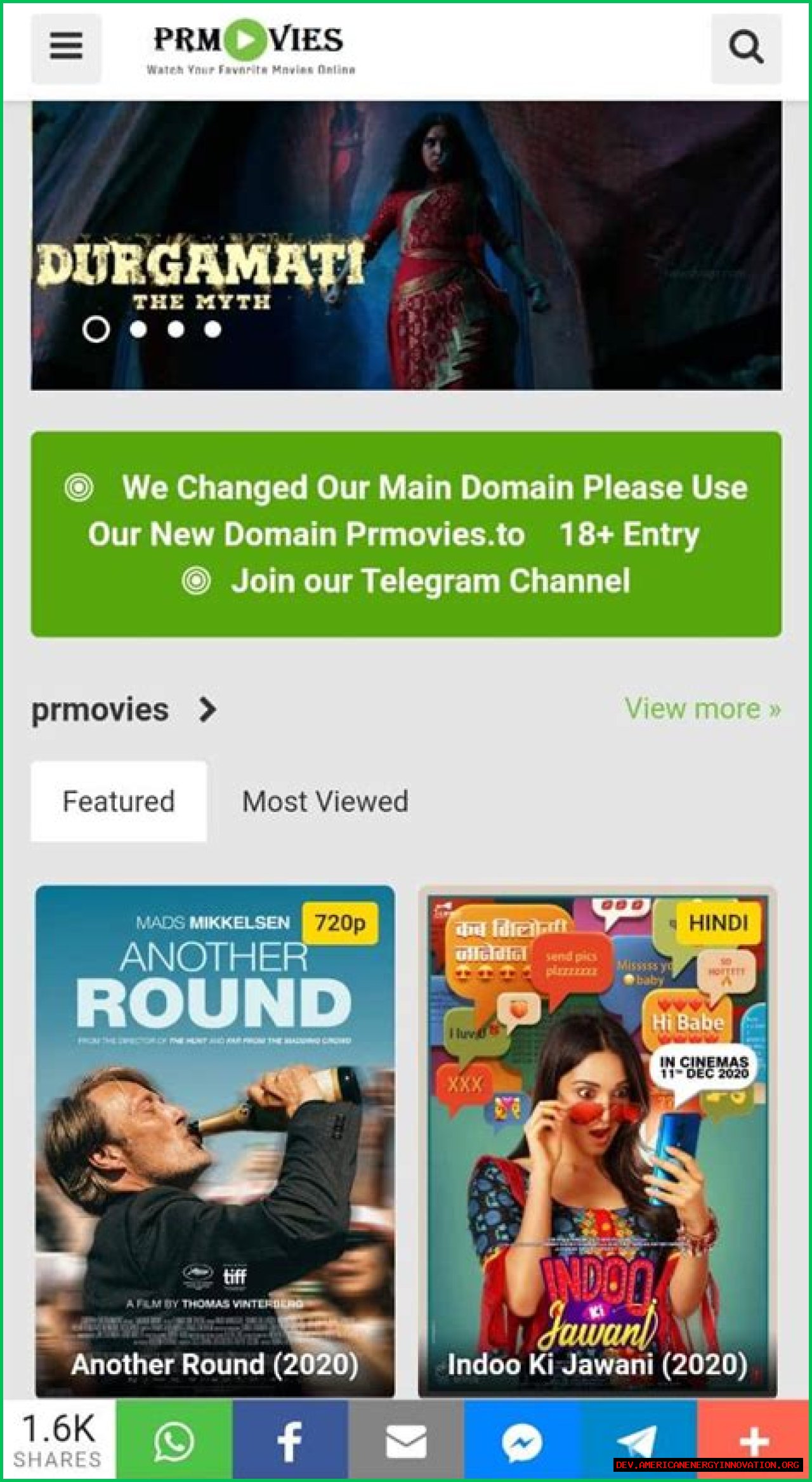Switch to the Most Viewed tab
This screenshot has width=812, height=1482.
tap(325, 801)
